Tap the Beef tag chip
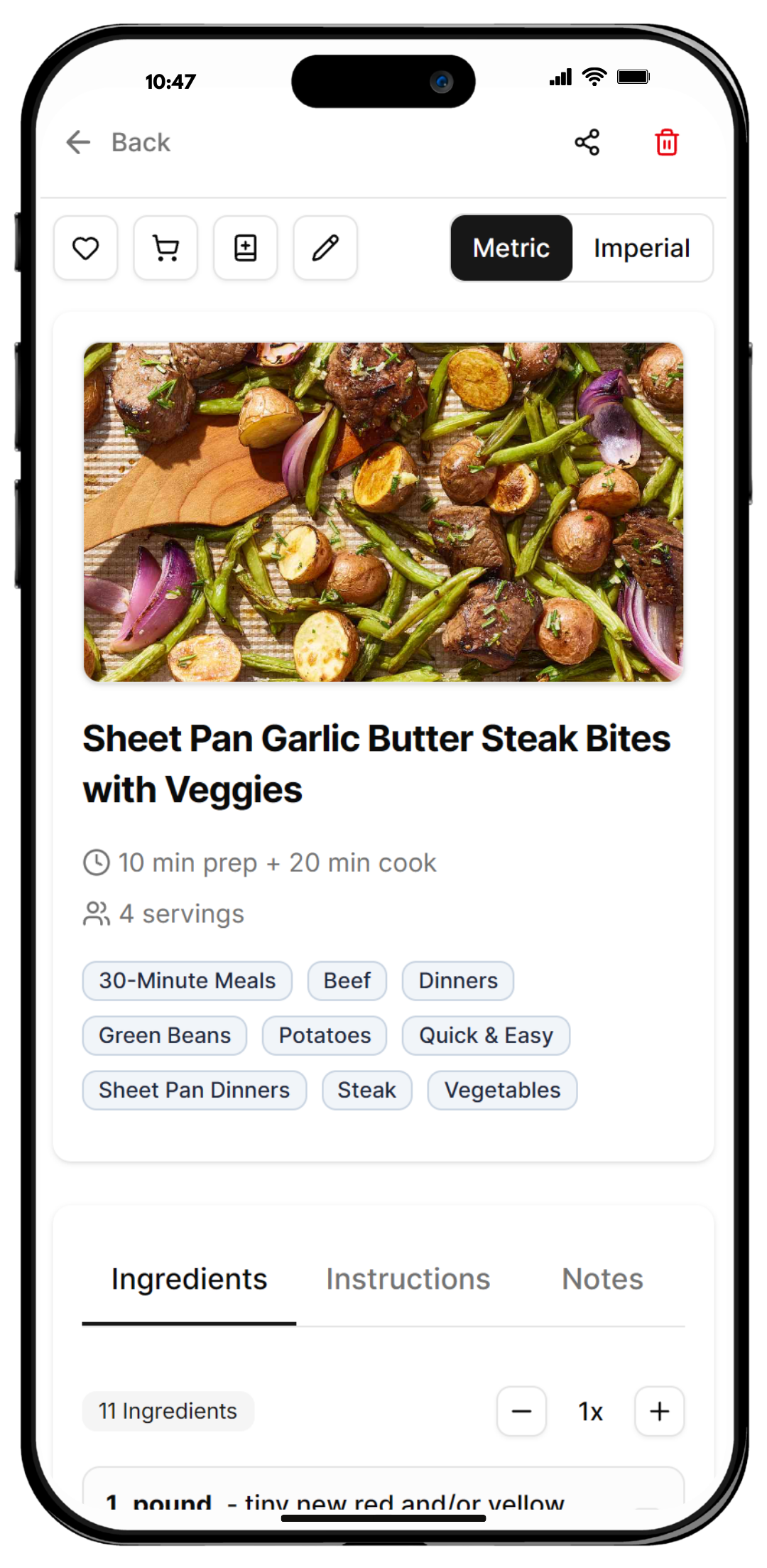 (347, 980)
